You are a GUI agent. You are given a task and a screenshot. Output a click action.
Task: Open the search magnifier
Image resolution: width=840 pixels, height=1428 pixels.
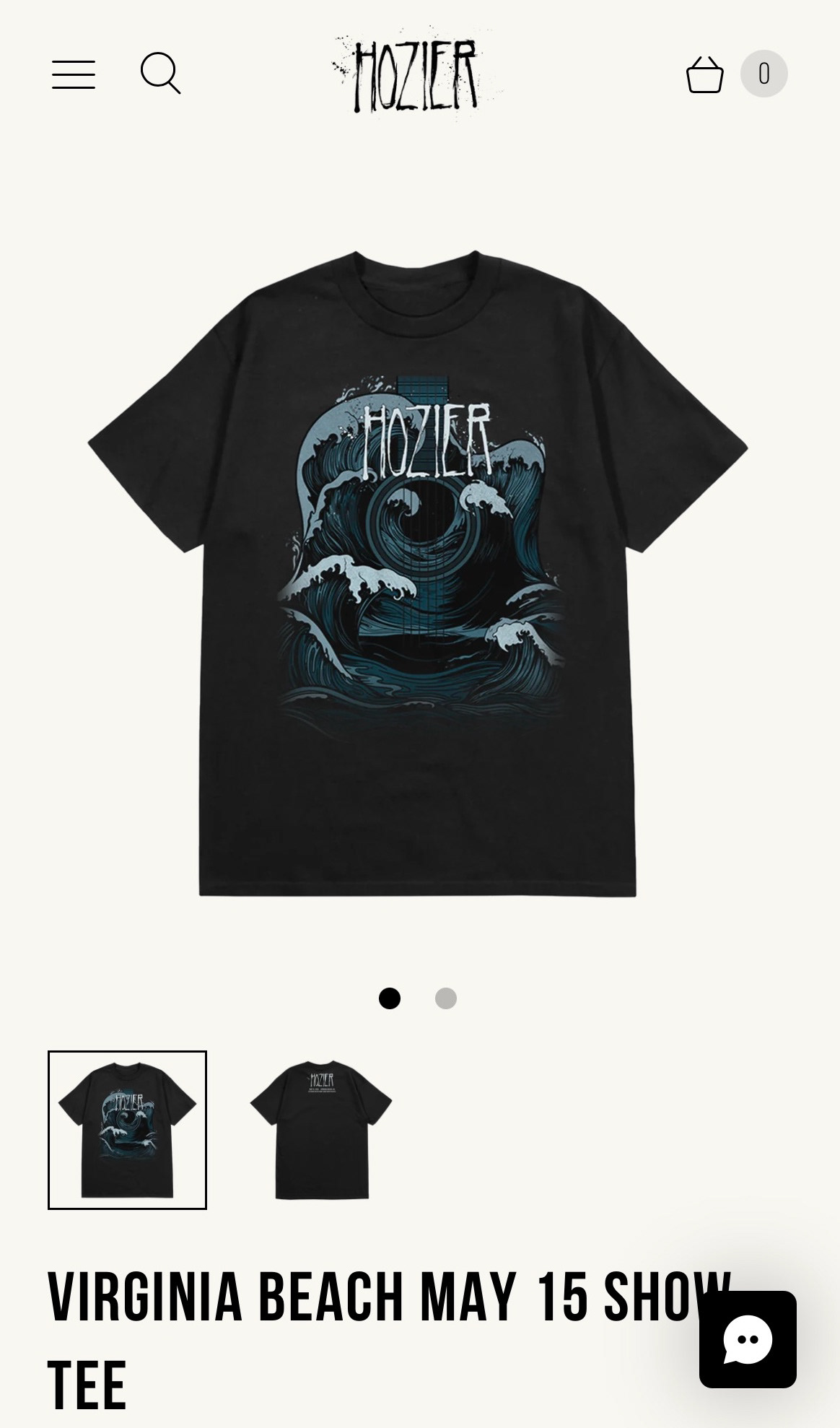160,73
